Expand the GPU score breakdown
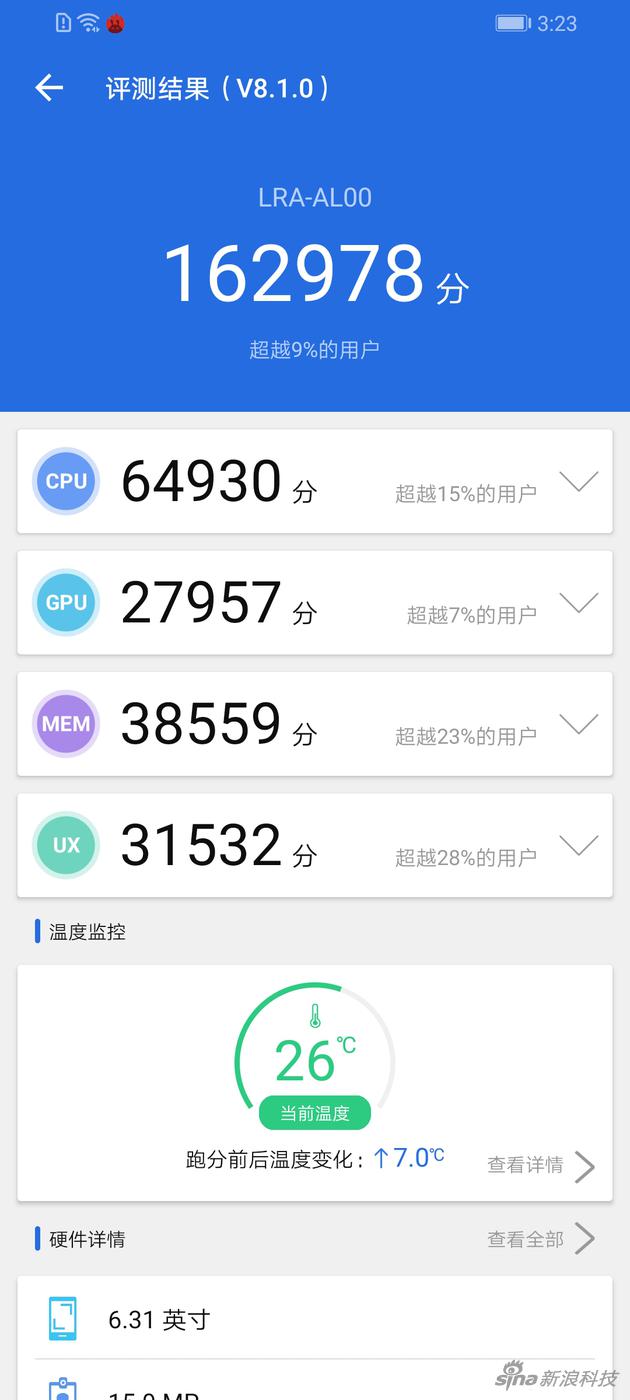 click(578, 602)
